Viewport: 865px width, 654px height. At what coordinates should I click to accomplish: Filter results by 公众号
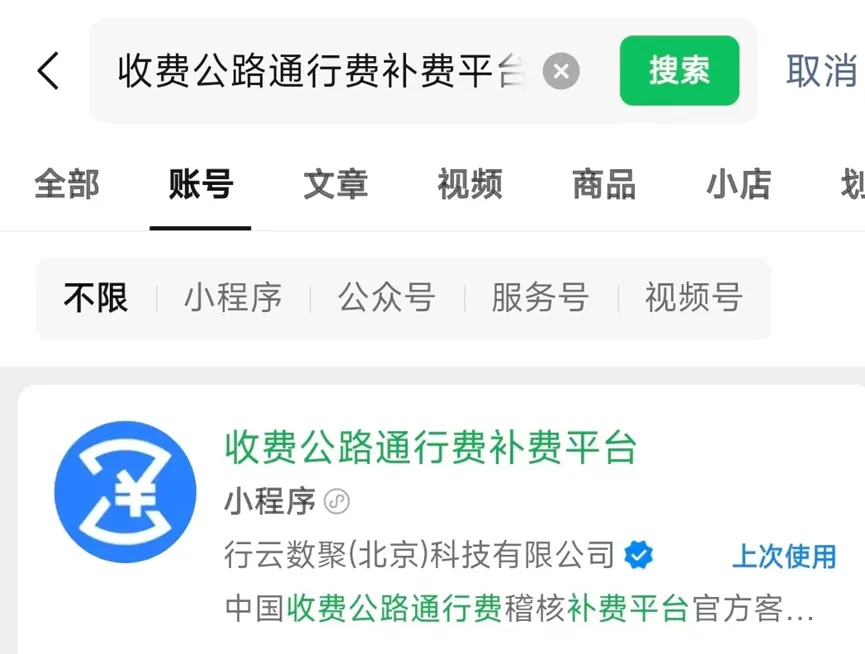pos(387,298)
